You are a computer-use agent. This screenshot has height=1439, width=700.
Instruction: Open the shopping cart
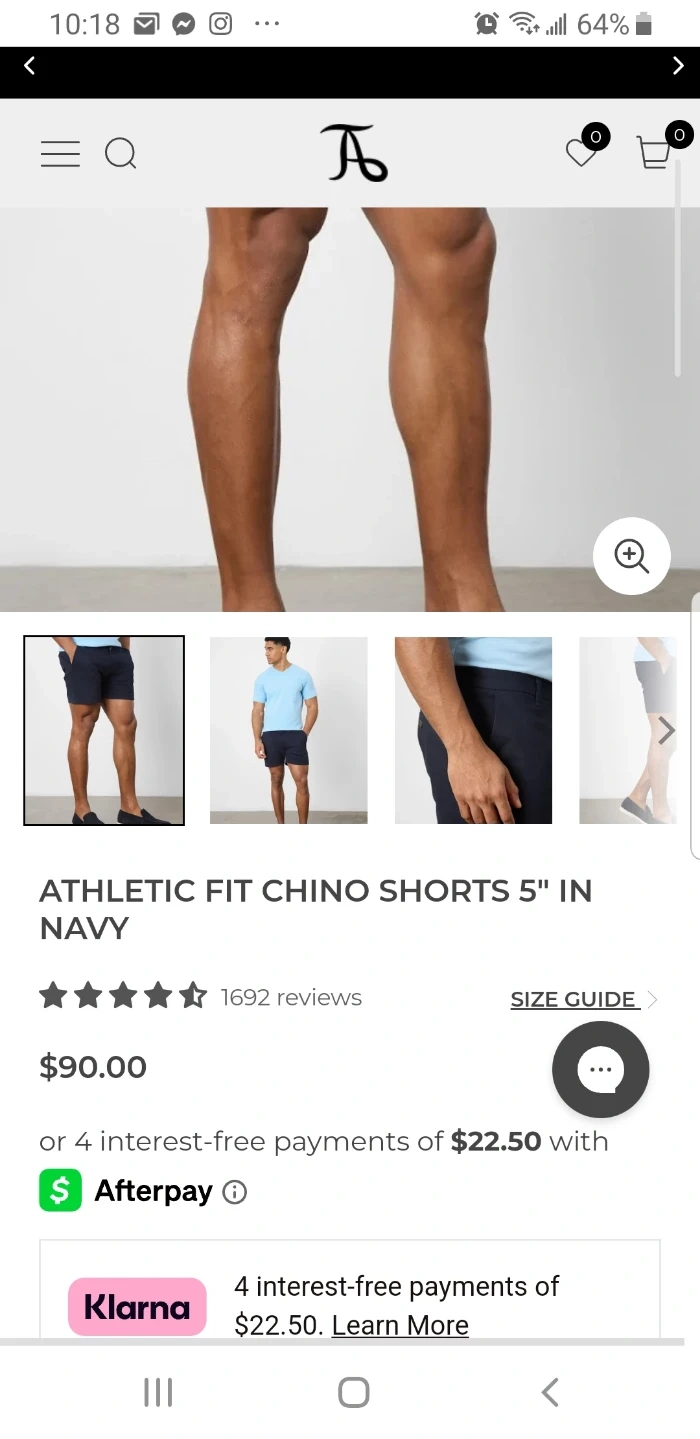tap(655, 153)
